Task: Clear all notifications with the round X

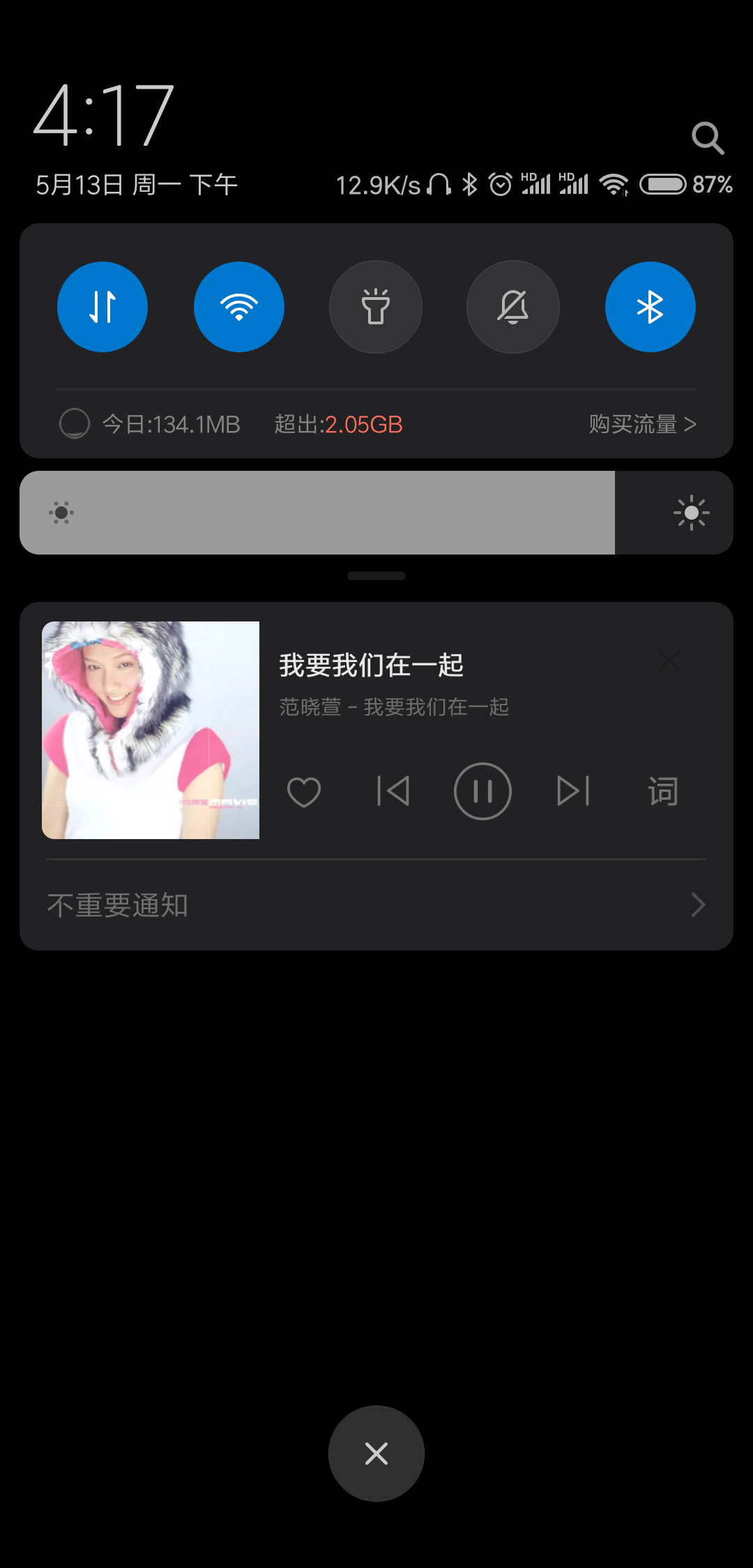Action: (376, 1454)
